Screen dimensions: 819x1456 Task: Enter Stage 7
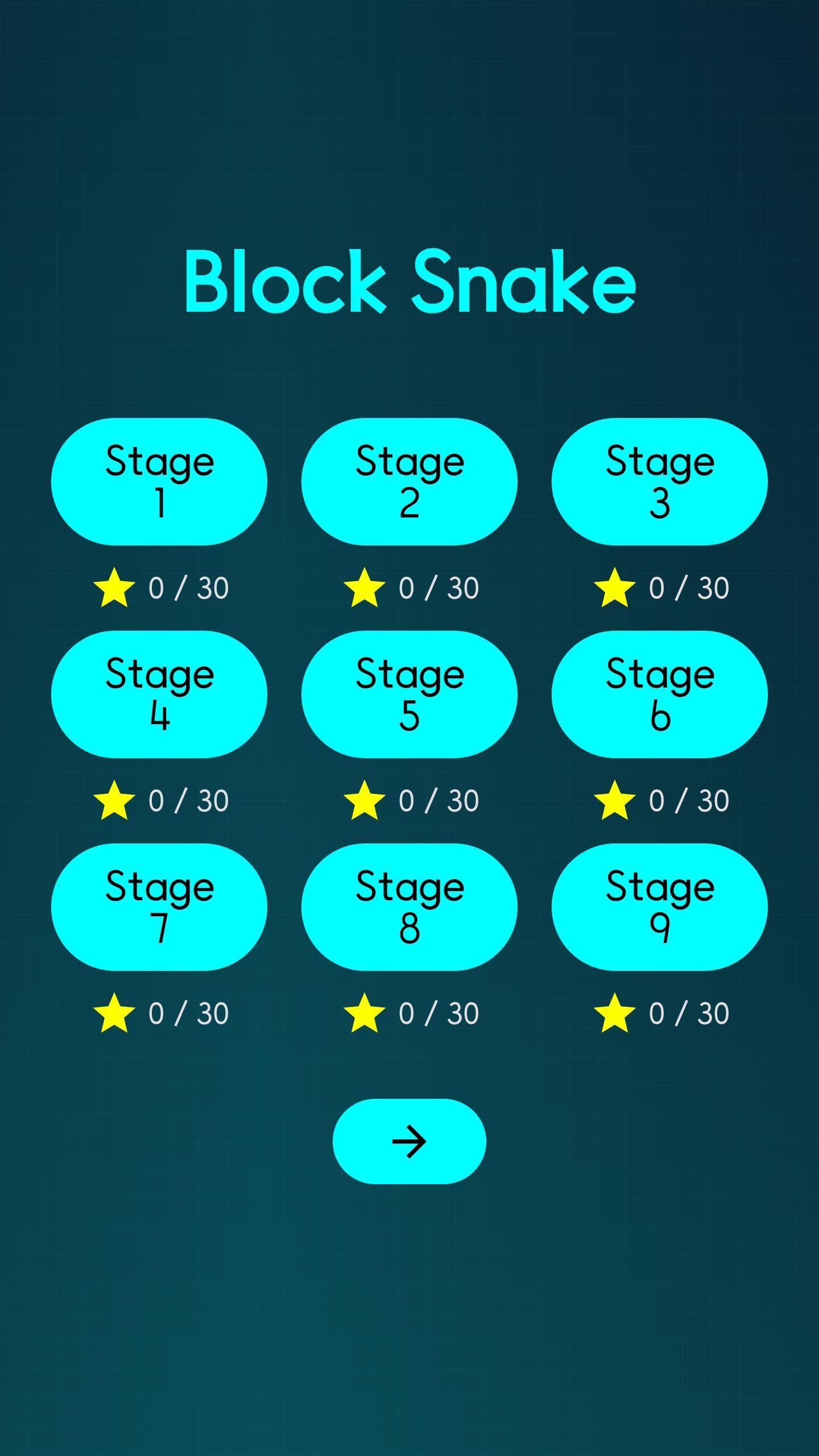(x=159, y=907)
